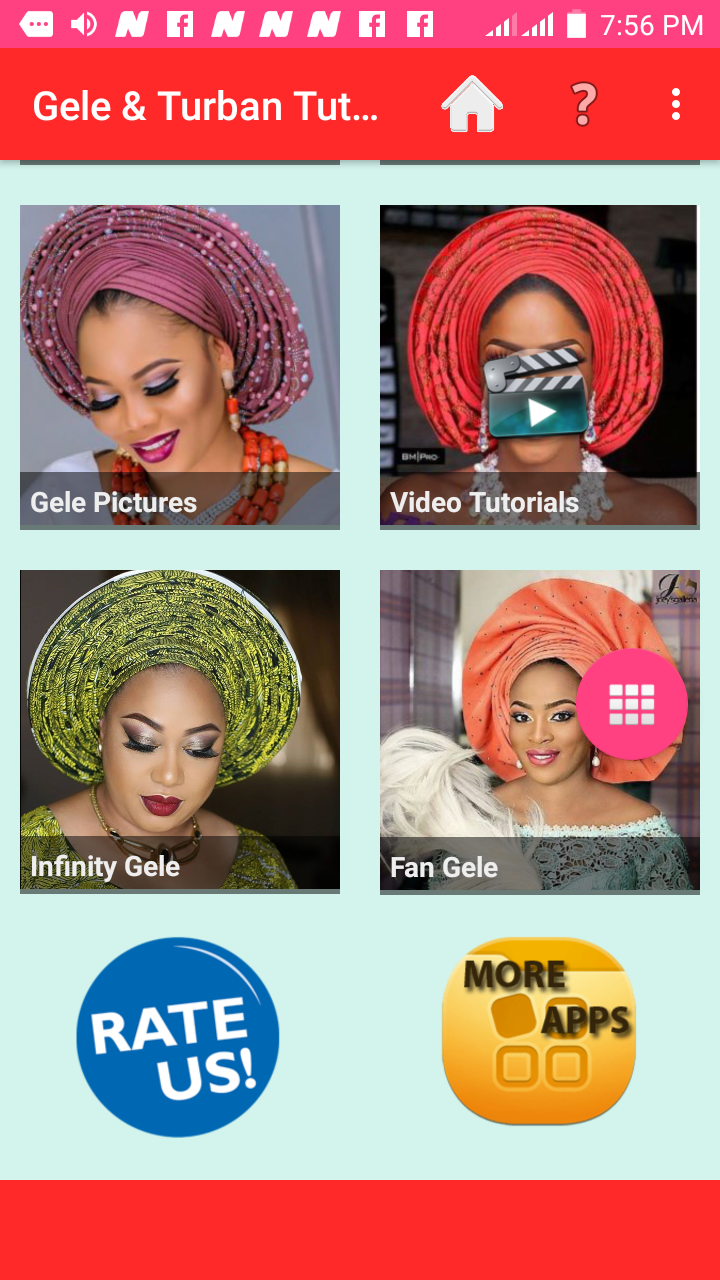This screenshot has width=720, height=1280.
Task: Tap the pink grid floating button
Action: (632, 704)
